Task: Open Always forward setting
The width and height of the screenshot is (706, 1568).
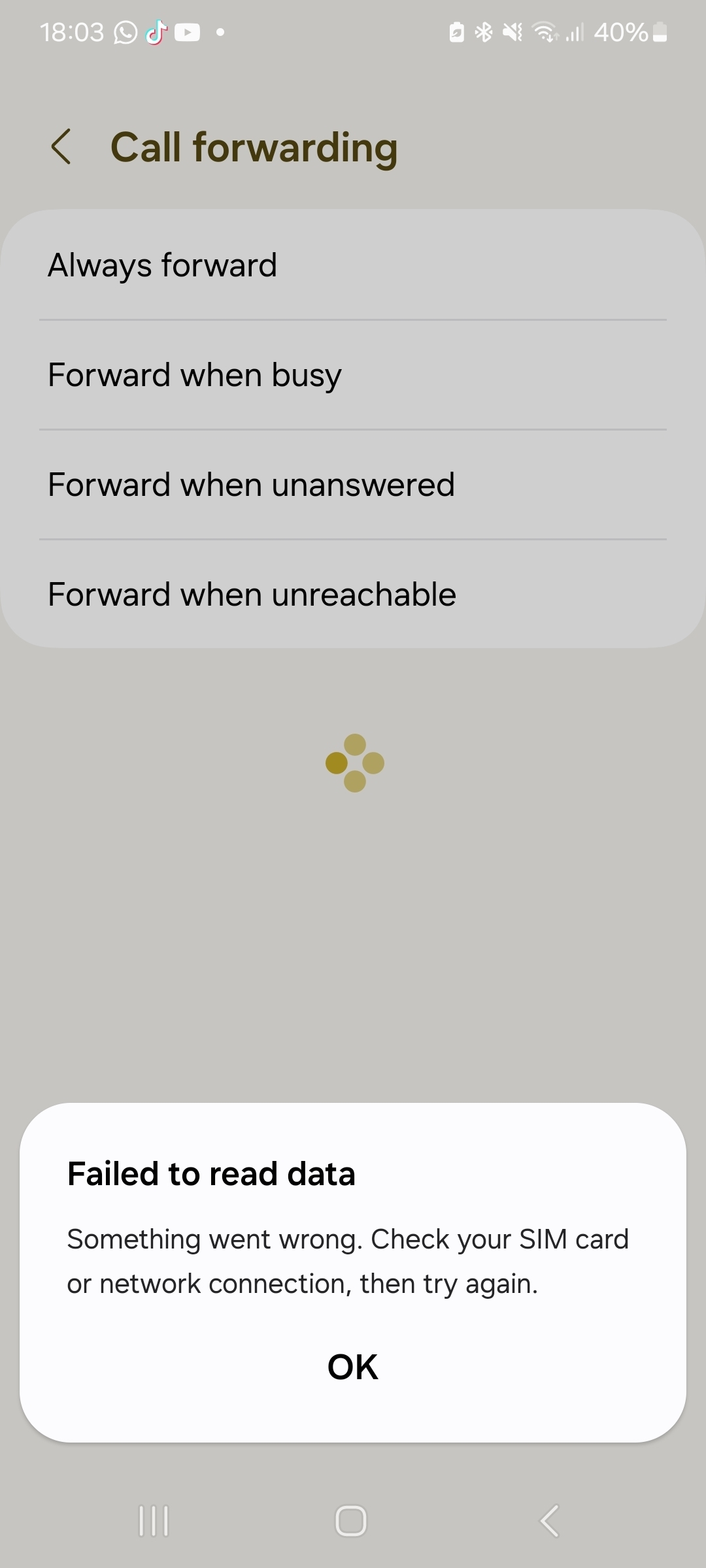Action: (353, 265)
